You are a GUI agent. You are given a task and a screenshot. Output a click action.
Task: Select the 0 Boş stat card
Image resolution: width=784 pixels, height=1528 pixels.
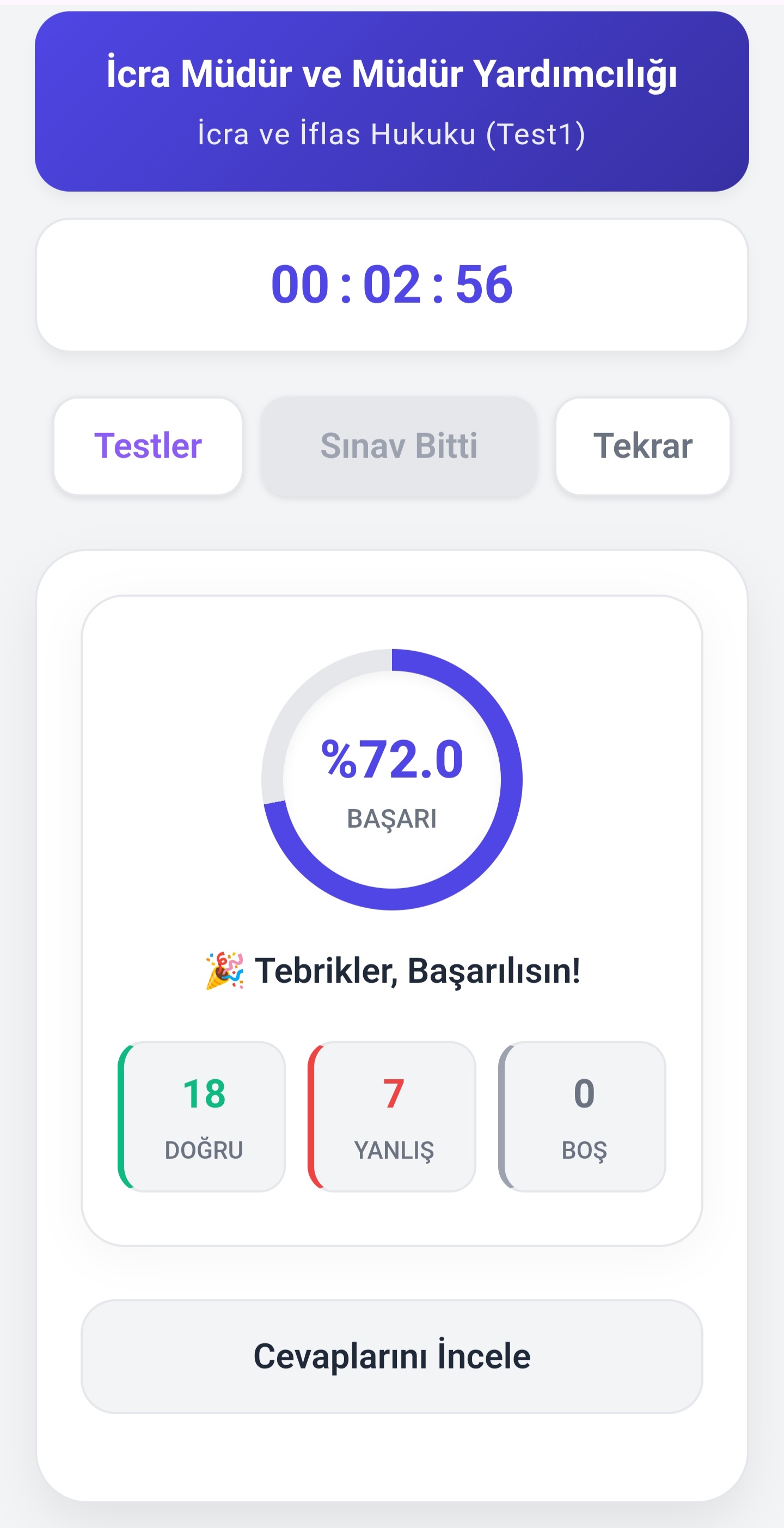pos(584,1115)
